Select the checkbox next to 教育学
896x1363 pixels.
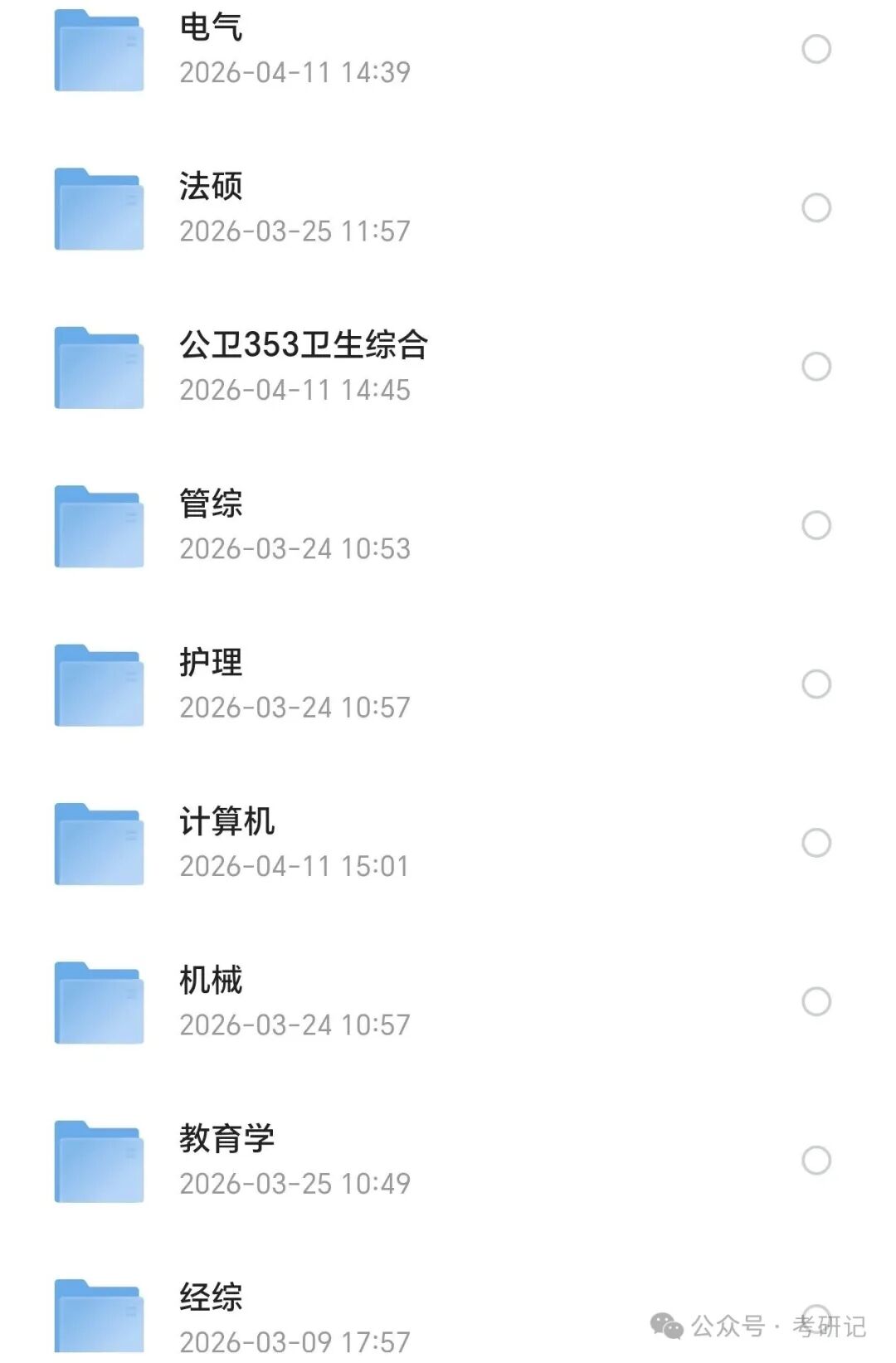[x=816, y=1159]
